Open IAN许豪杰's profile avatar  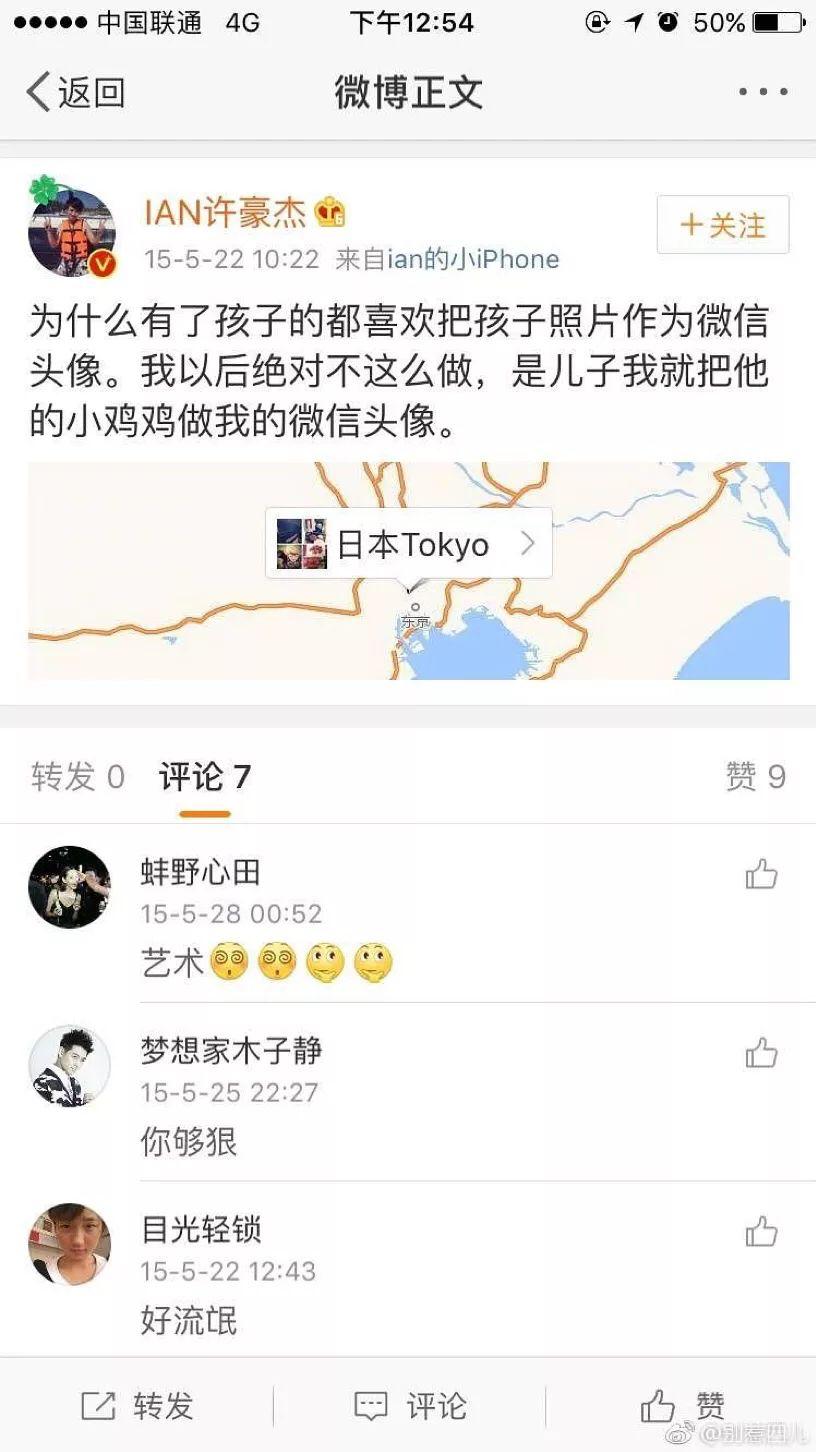(72, 232)
